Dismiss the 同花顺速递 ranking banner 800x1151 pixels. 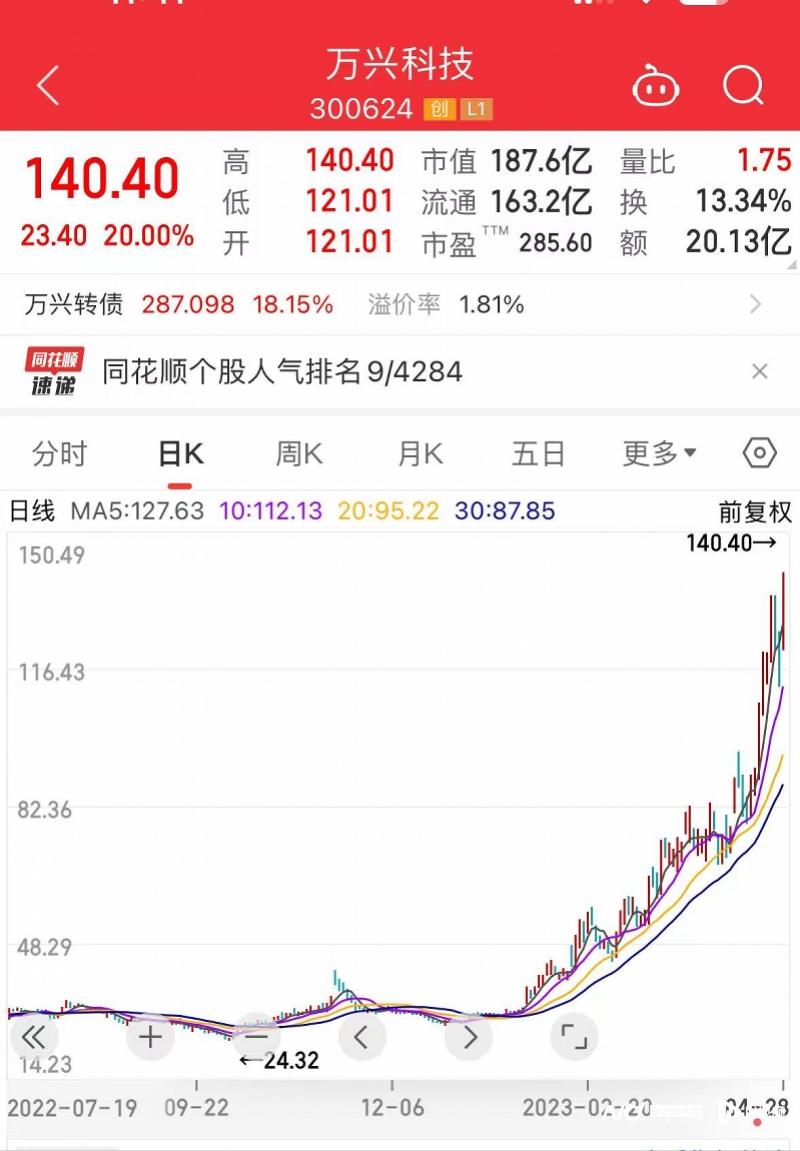(x=760, y=371)
